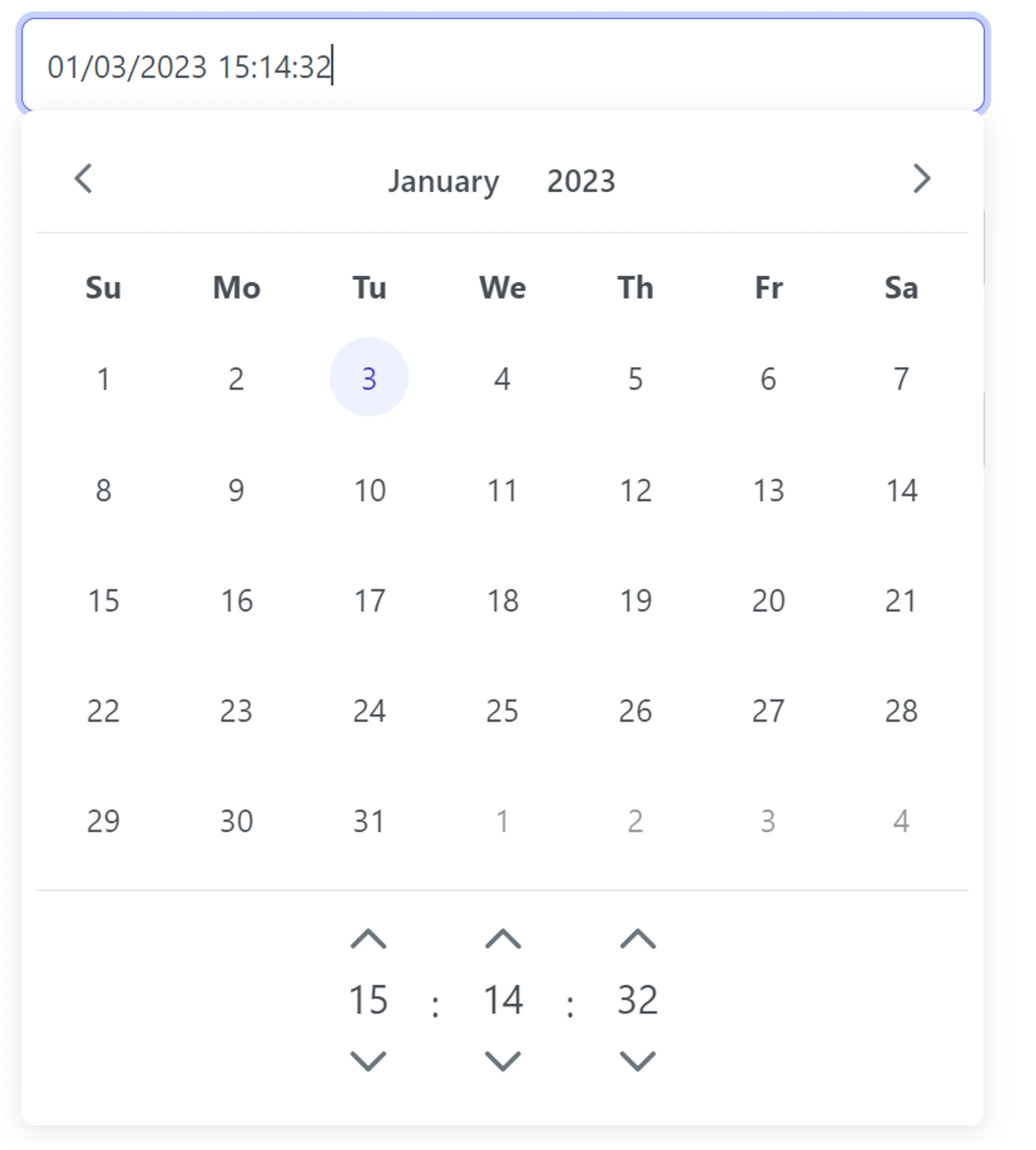1036x1150 pixels.
Task: Choose January 27 in the calendar
Action: coord(768,711)
